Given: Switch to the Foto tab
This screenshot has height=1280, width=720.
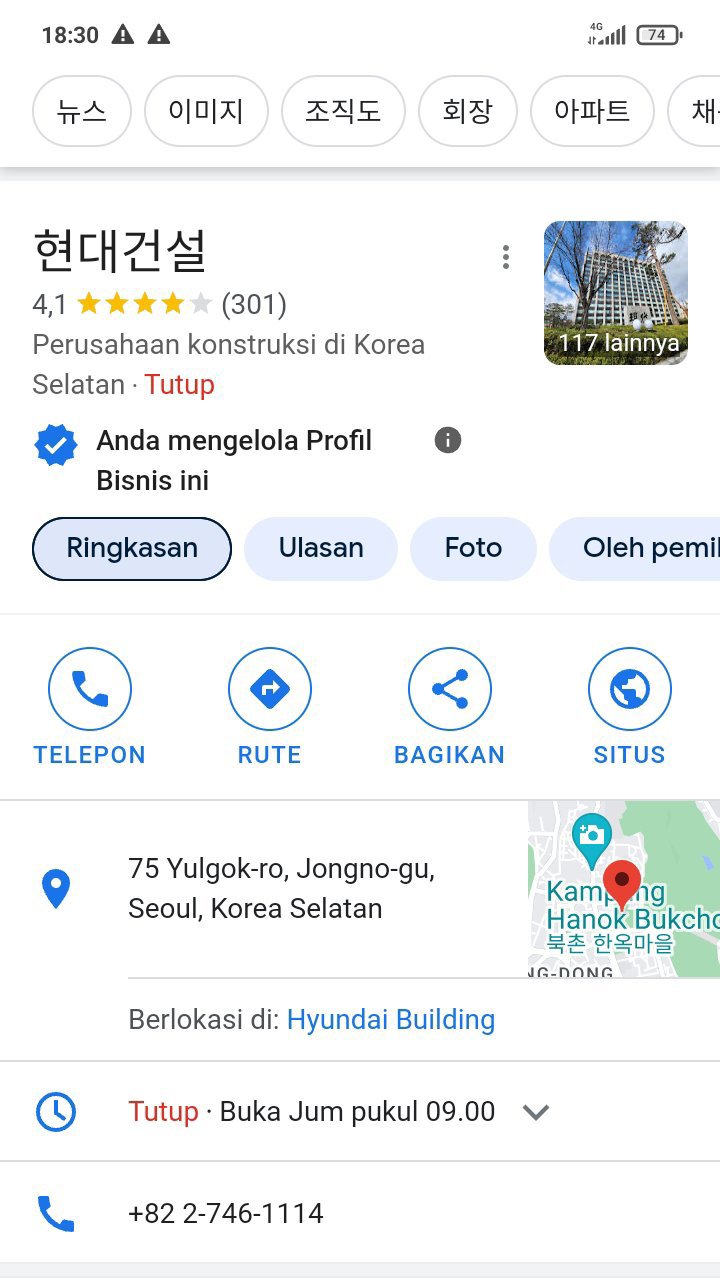Looking at the screenshot, I should tap(473, 548).
